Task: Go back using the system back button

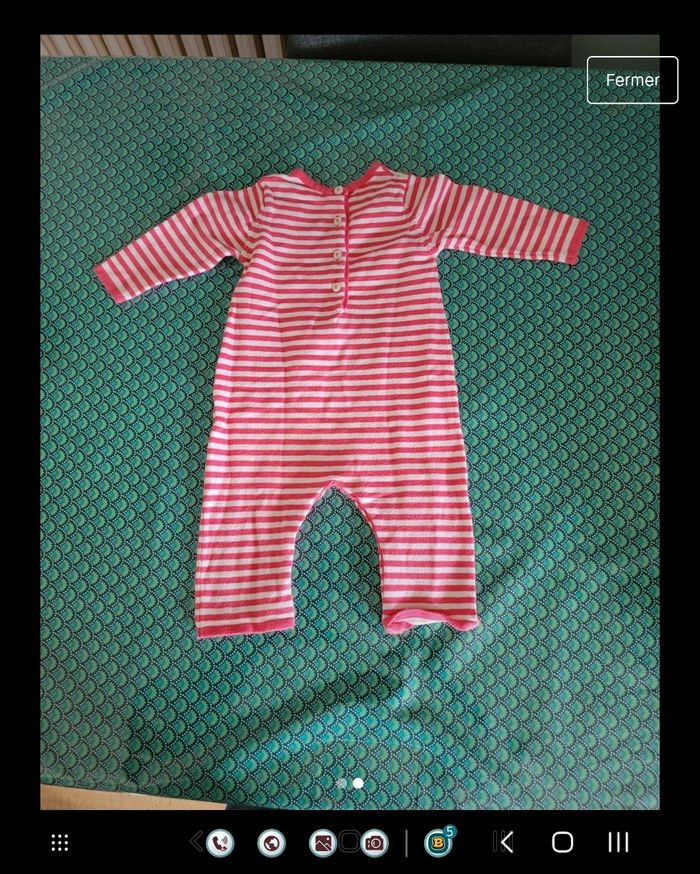Action: [x=506, y=842]
